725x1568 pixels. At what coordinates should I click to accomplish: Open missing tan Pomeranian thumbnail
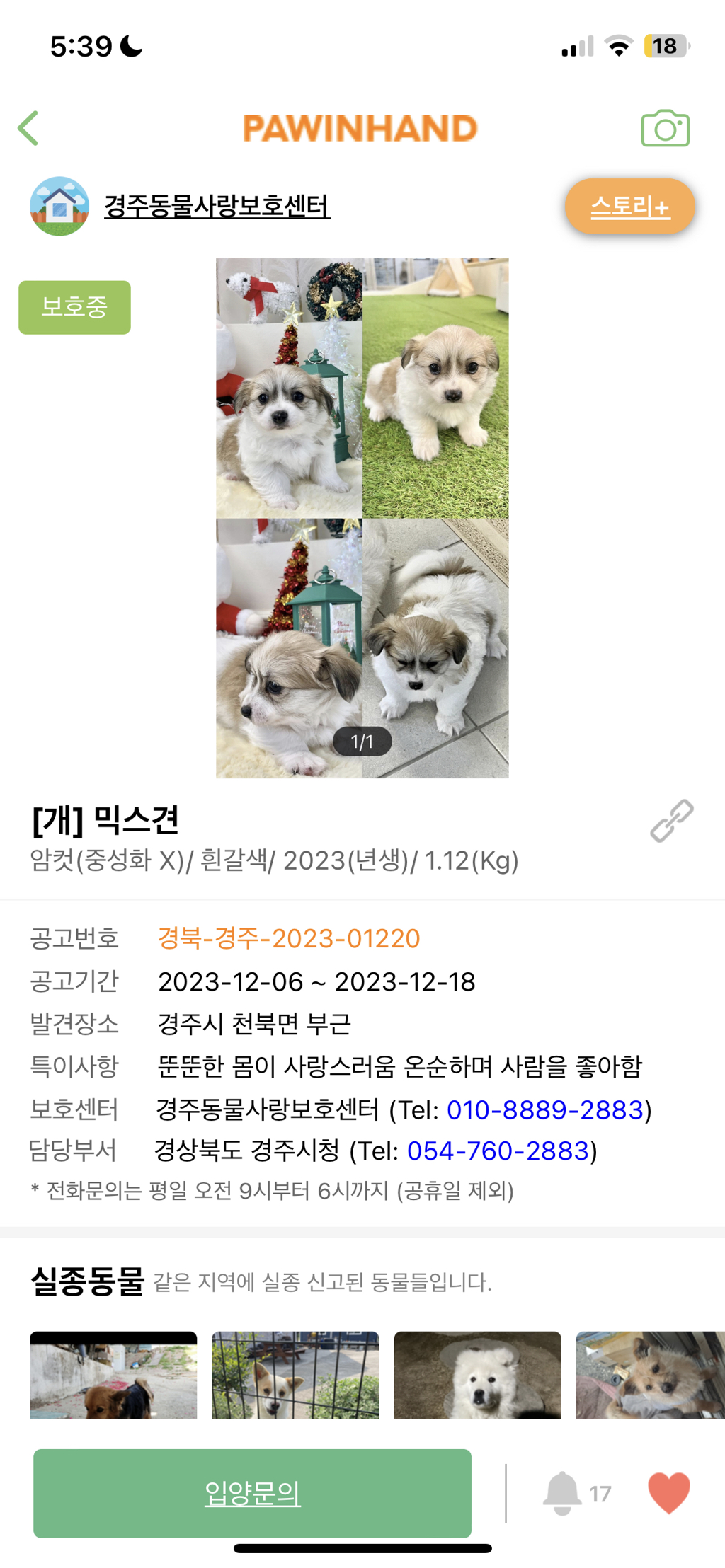tap(650, 1375)
